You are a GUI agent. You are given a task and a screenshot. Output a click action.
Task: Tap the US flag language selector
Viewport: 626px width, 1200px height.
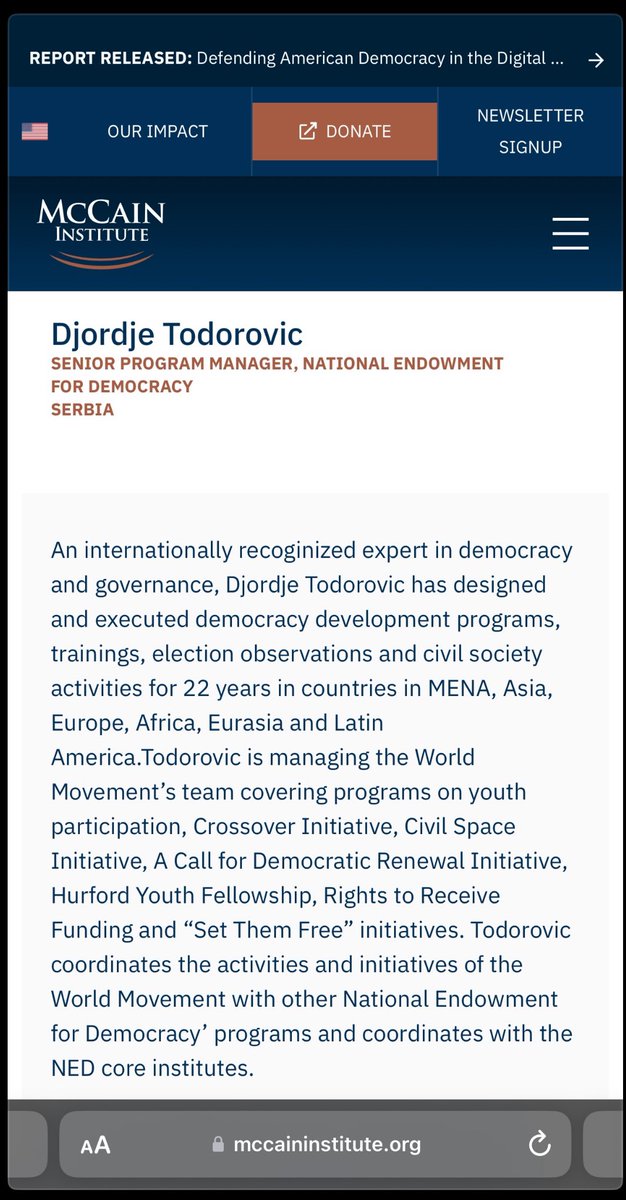(x=35, y=131)
